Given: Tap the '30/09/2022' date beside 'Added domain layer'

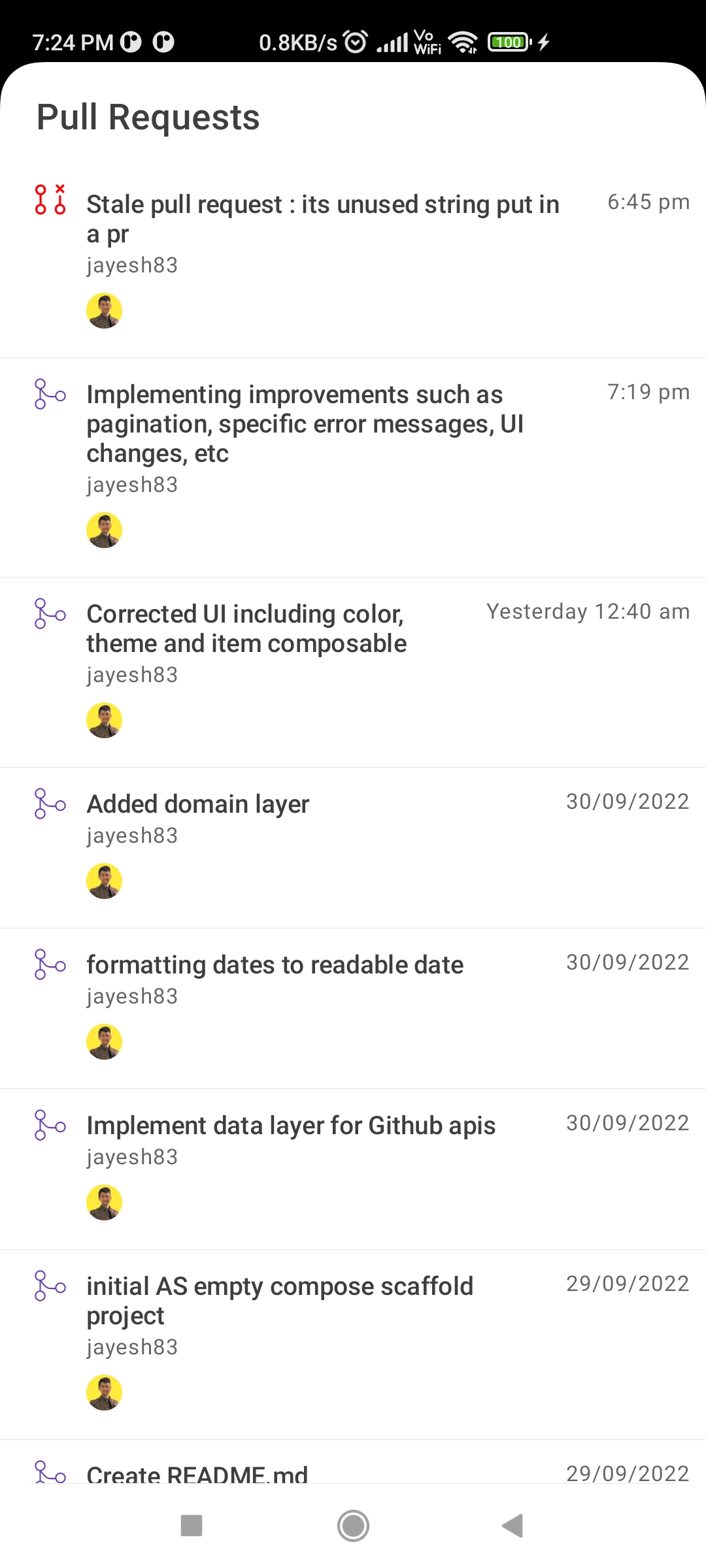Looking at the screenshot, I should (x=627, y=802).
